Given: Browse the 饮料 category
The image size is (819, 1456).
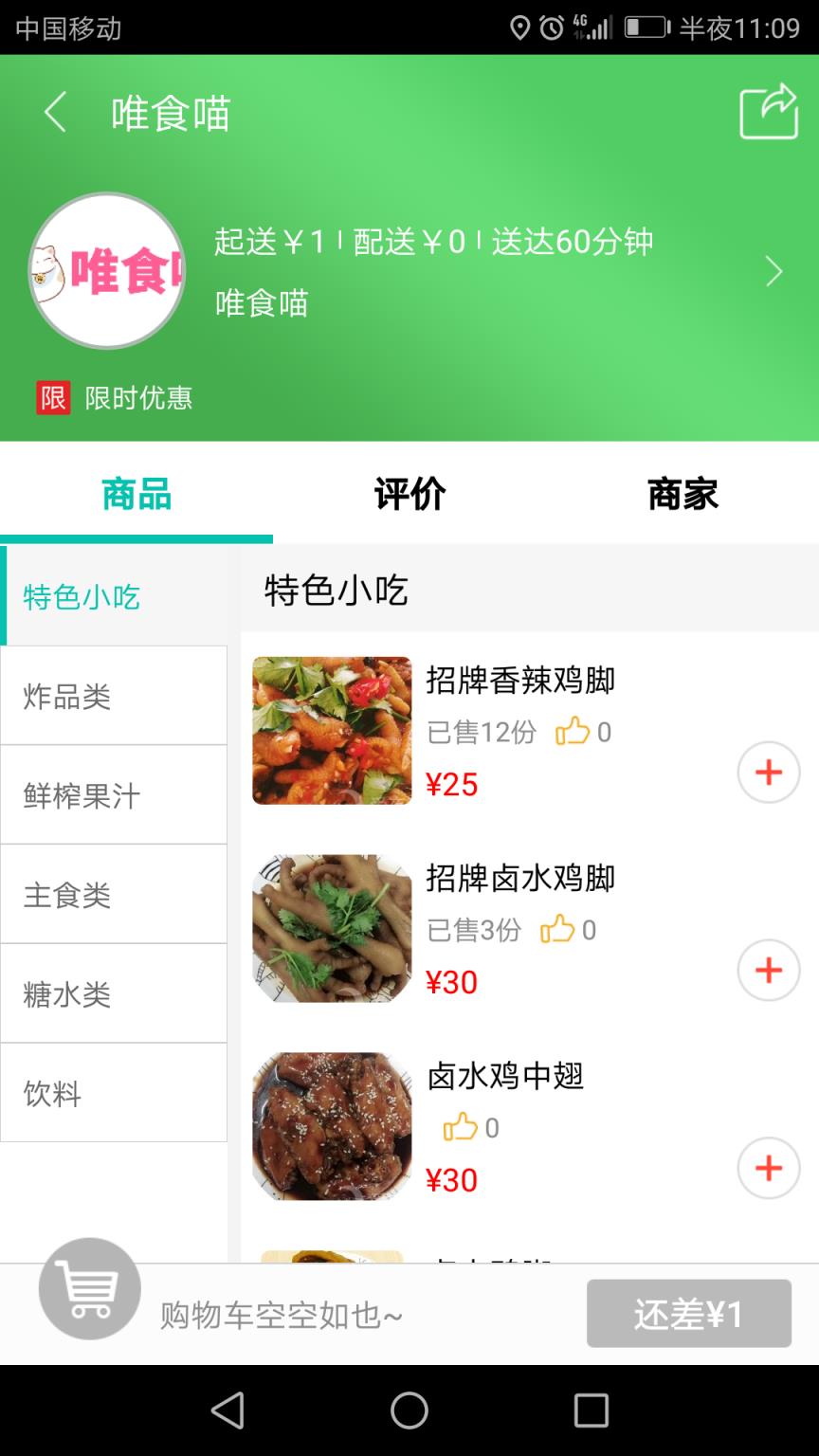Looking at the screenshot, I should pyautogui.click(x=114, y=1094).
